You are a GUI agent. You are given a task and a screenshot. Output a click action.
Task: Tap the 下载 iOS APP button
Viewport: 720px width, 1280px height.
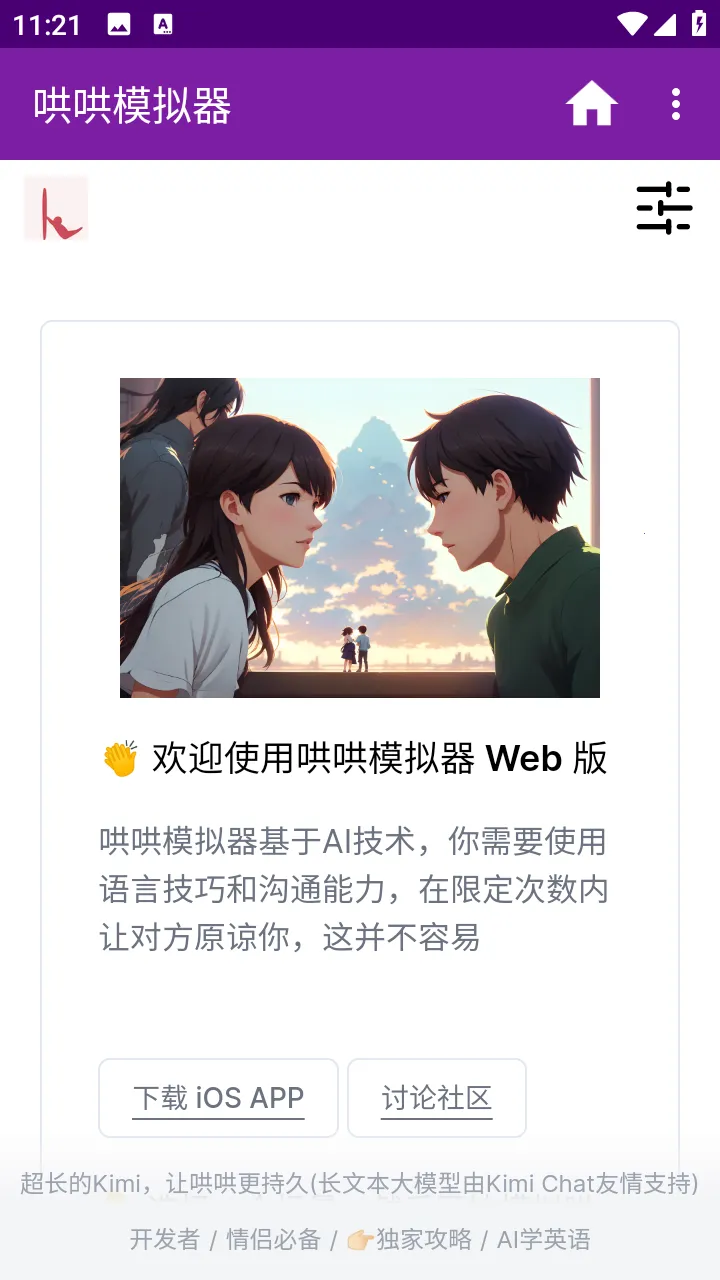coord(218,1098)
